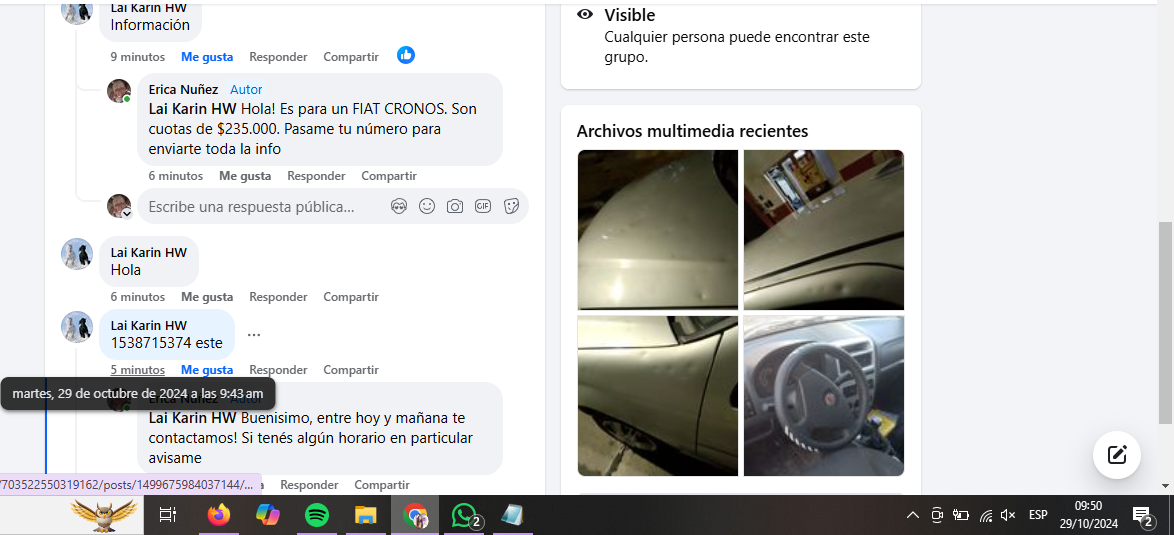Insert a sticker in the reply

click(511, 207)
